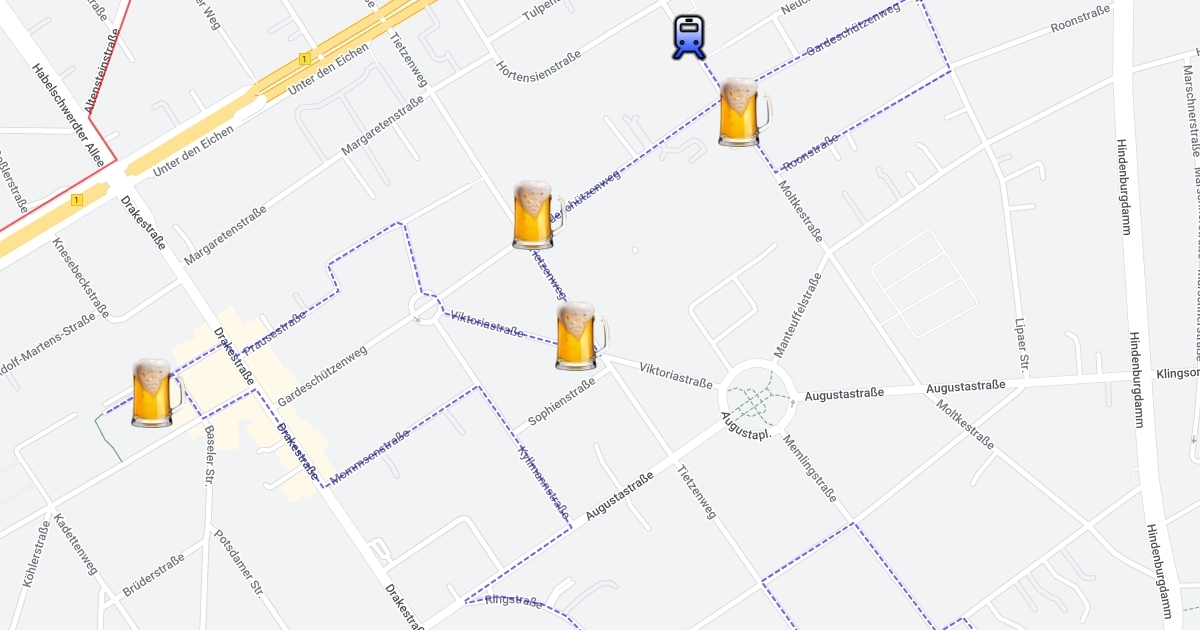Open the beer marker near Roonstraße
Viewport: 1200px width, 630px height.
point(743,112)
